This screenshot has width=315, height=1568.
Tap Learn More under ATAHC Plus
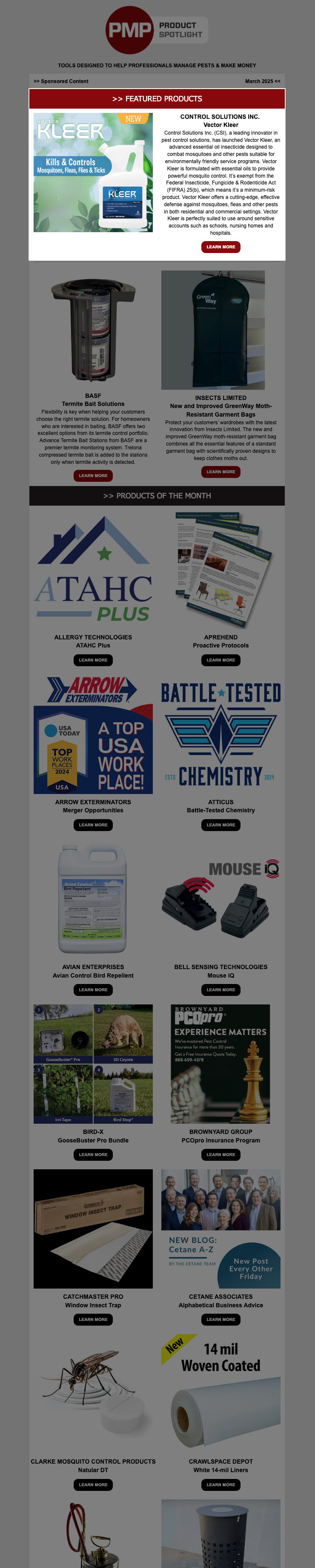click(93, 660)
